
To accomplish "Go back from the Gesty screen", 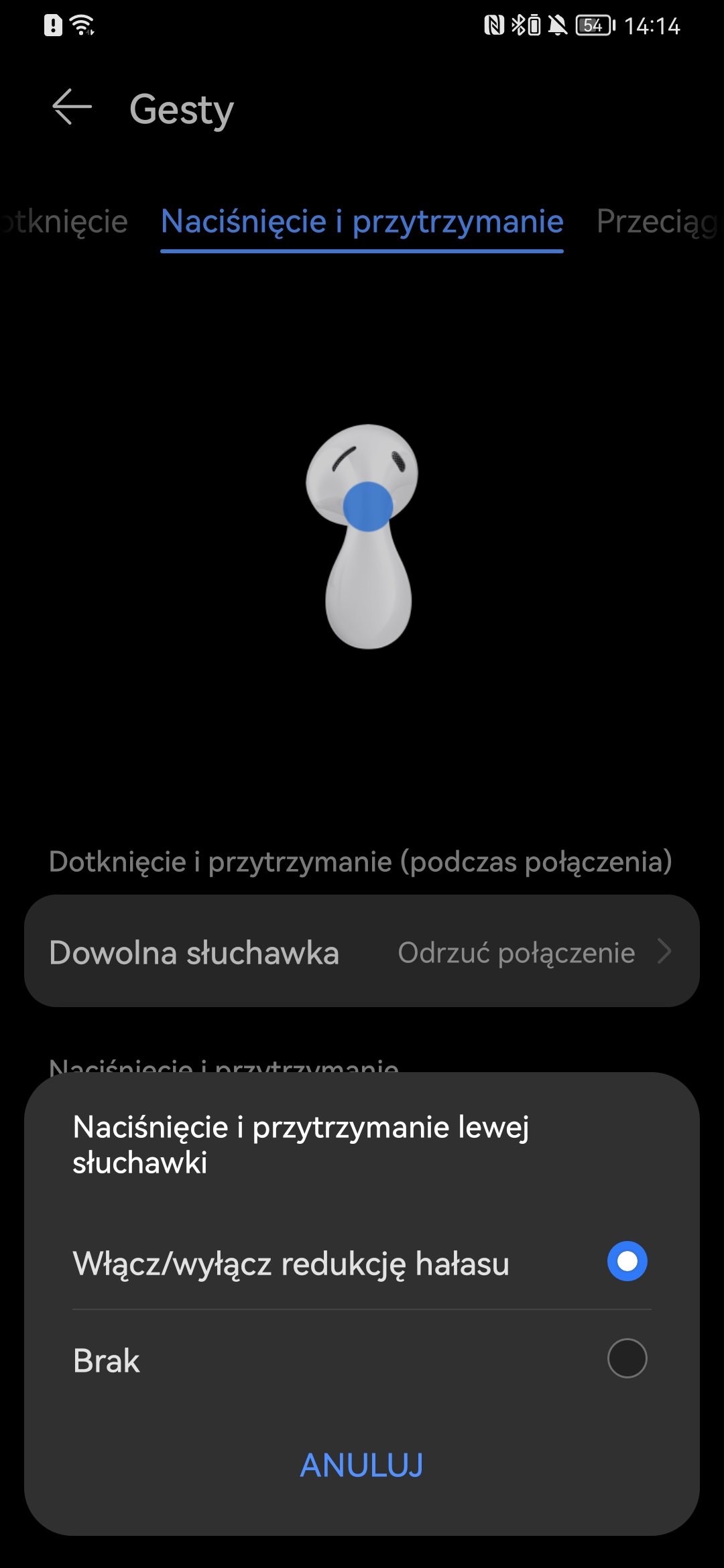I will [72, 107].
